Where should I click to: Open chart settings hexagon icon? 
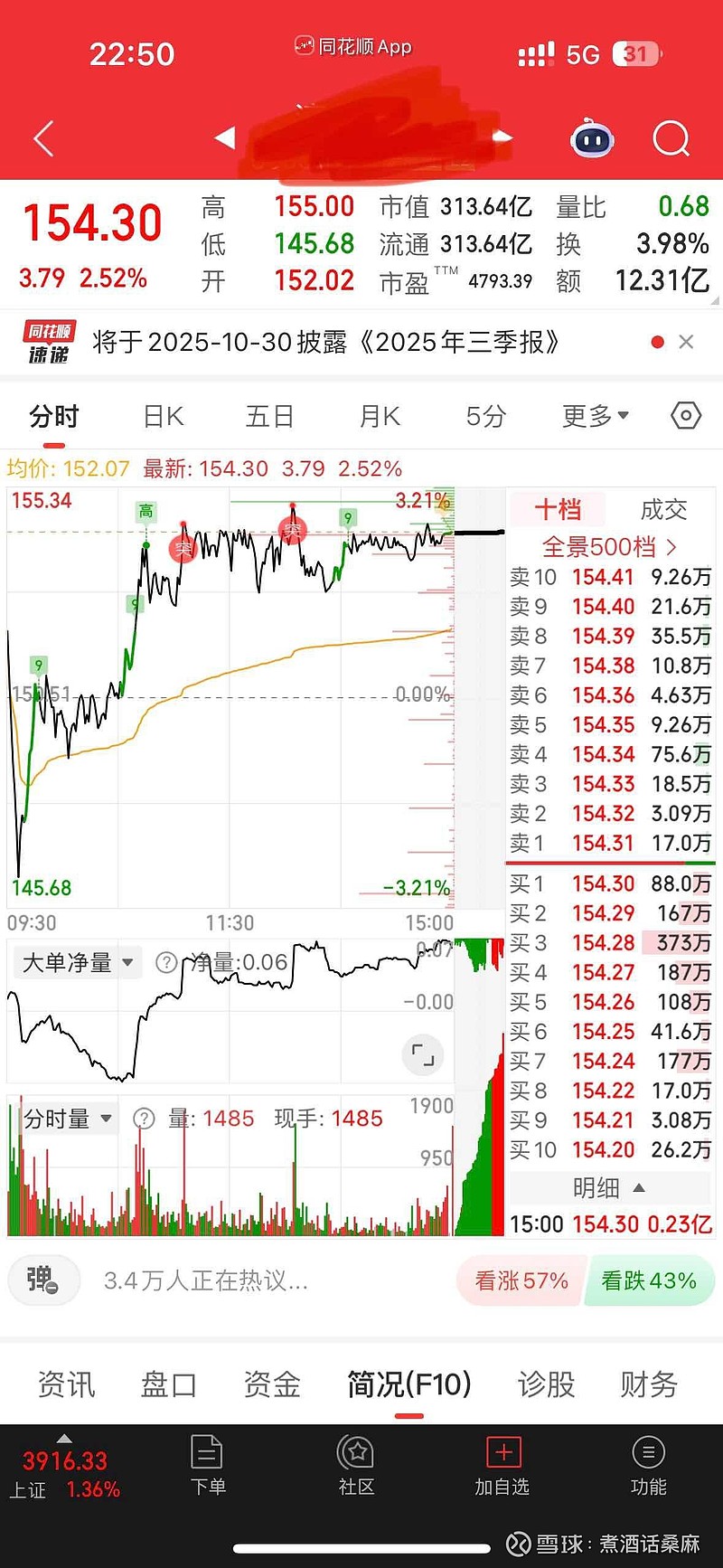(686, 415)
